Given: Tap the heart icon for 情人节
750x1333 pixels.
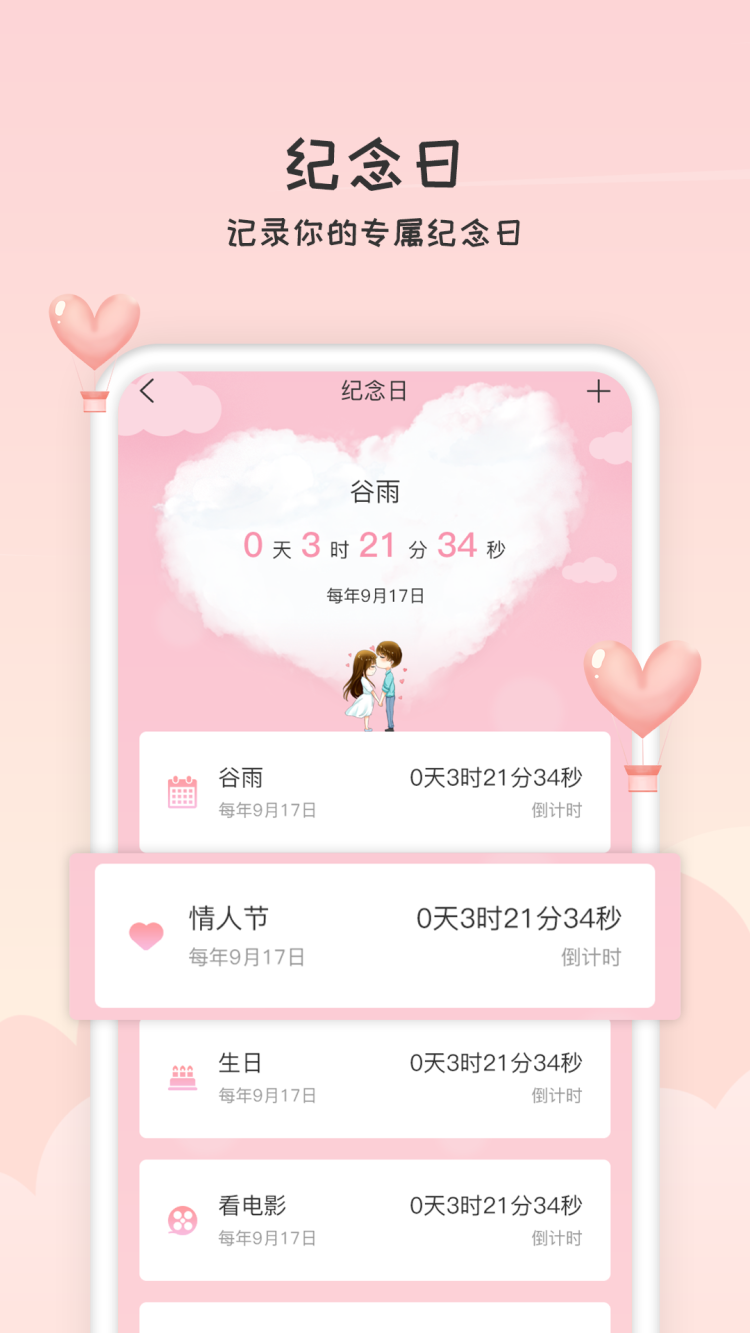Looking at the screenshot, I should pyautogui.click(x=148, y=935).
